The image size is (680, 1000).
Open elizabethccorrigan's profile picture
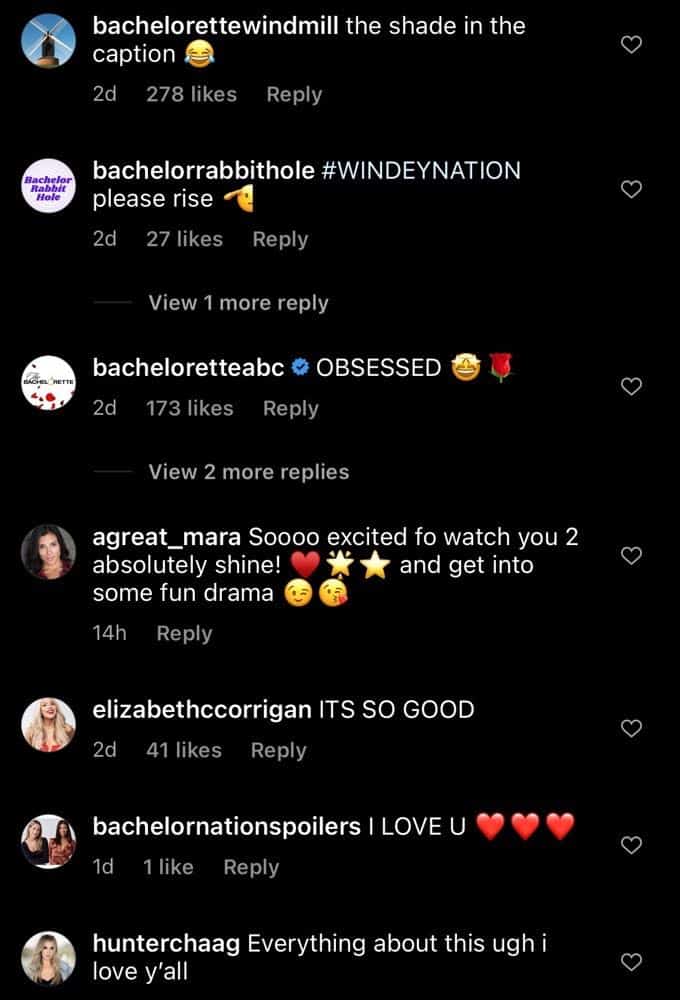(x=48, y=725)
